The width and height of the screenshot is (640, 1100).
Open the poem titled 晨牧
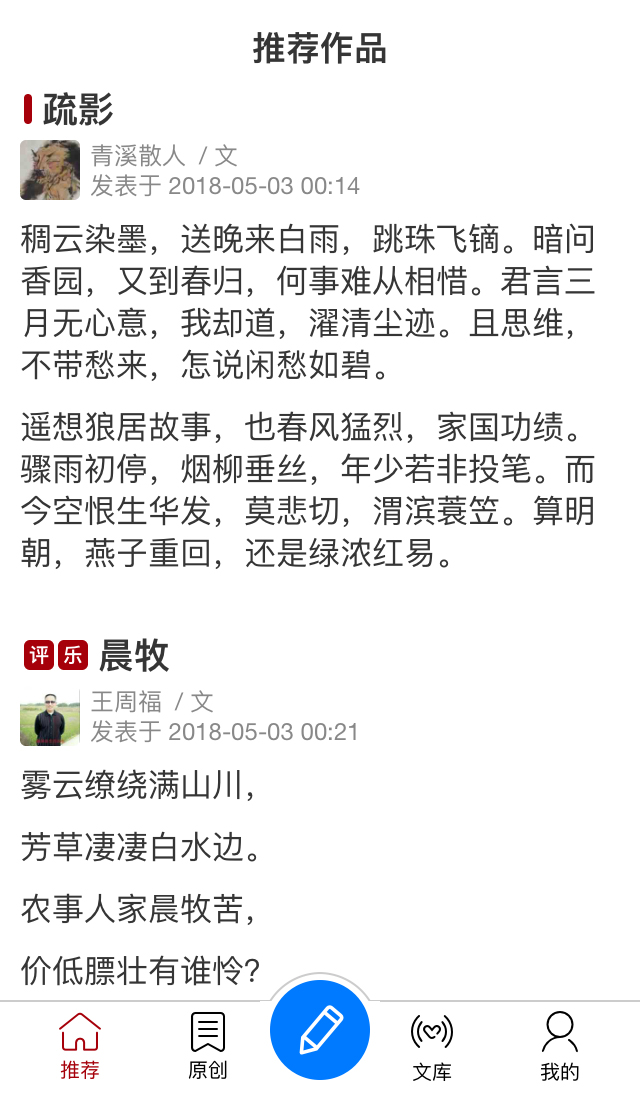coord(134,656)
